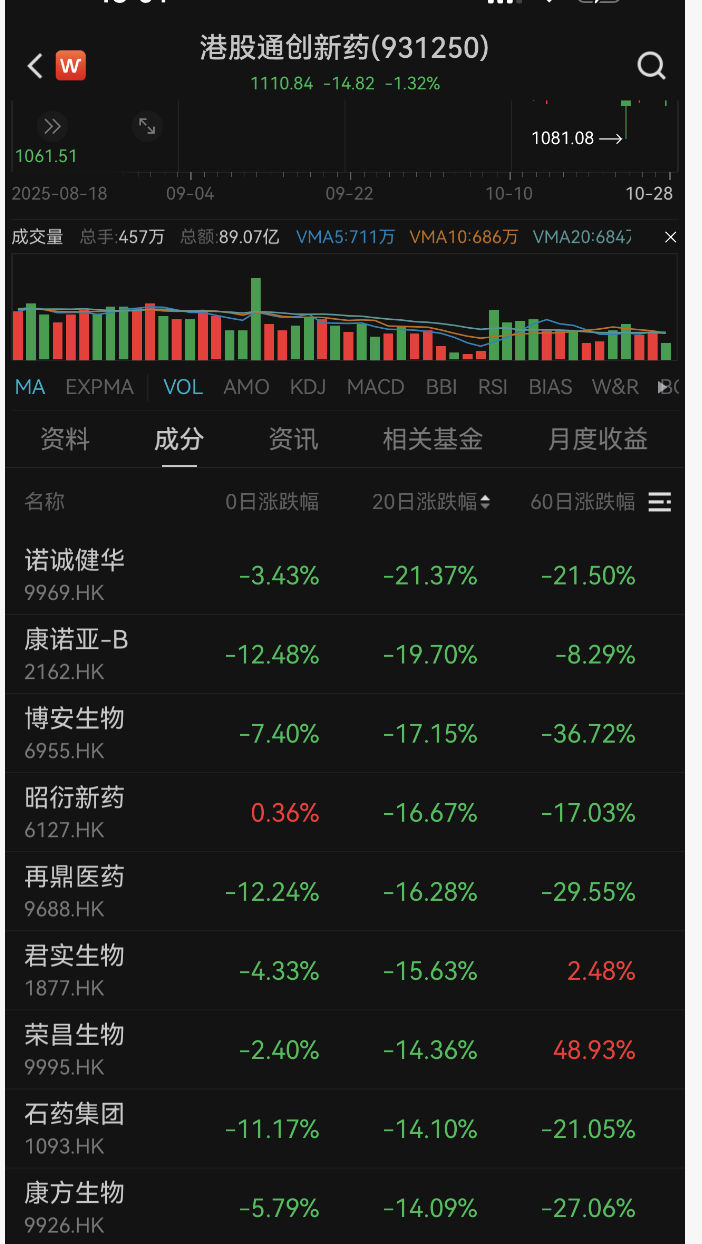Tap the fullscreen expand chart icon
Viewport: 702px width, 1244px height.
pyautogui.click(x=147, y=126)
